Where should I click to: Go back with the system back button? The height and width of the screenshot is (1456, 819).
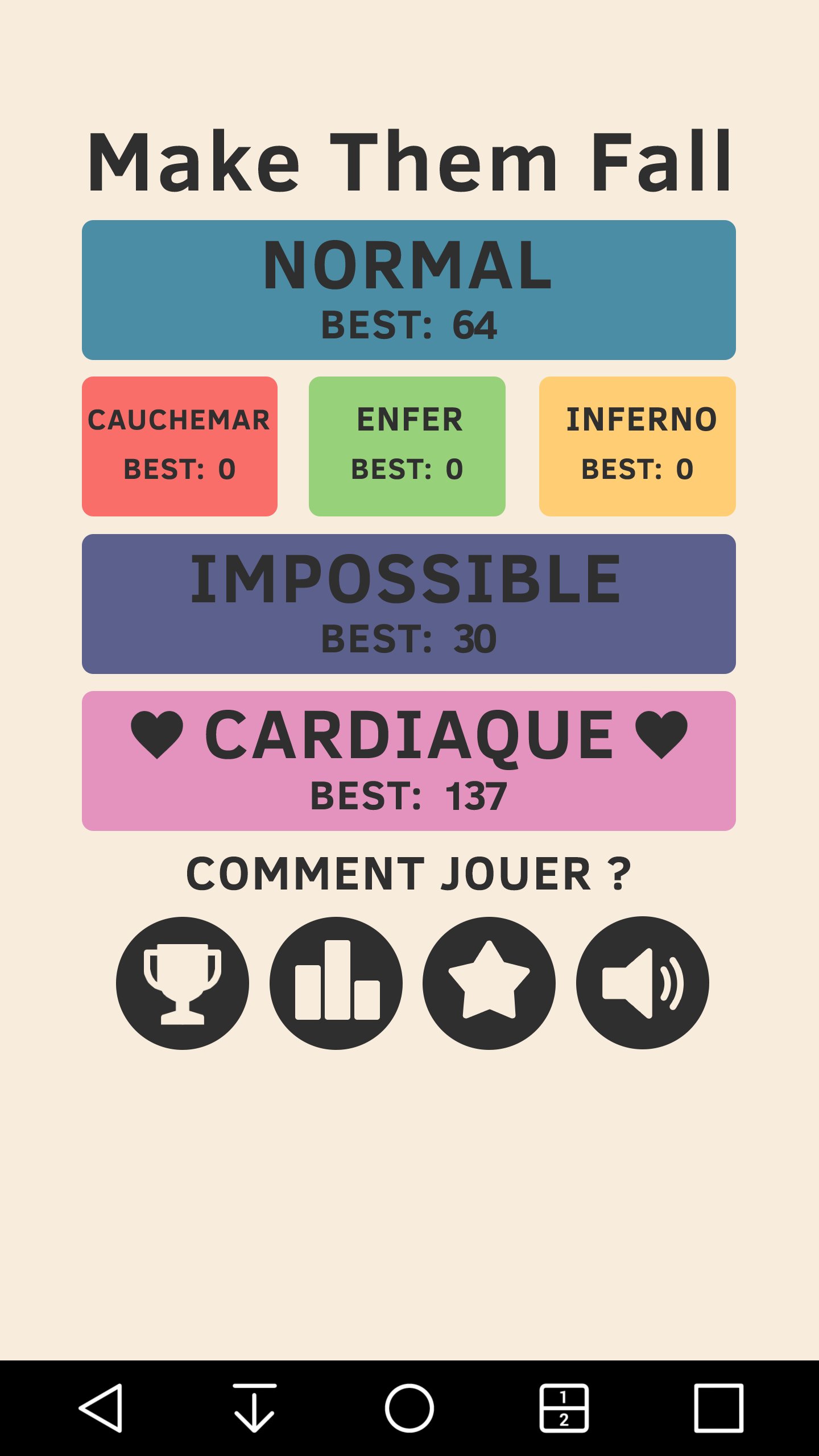pos(101,1408)
